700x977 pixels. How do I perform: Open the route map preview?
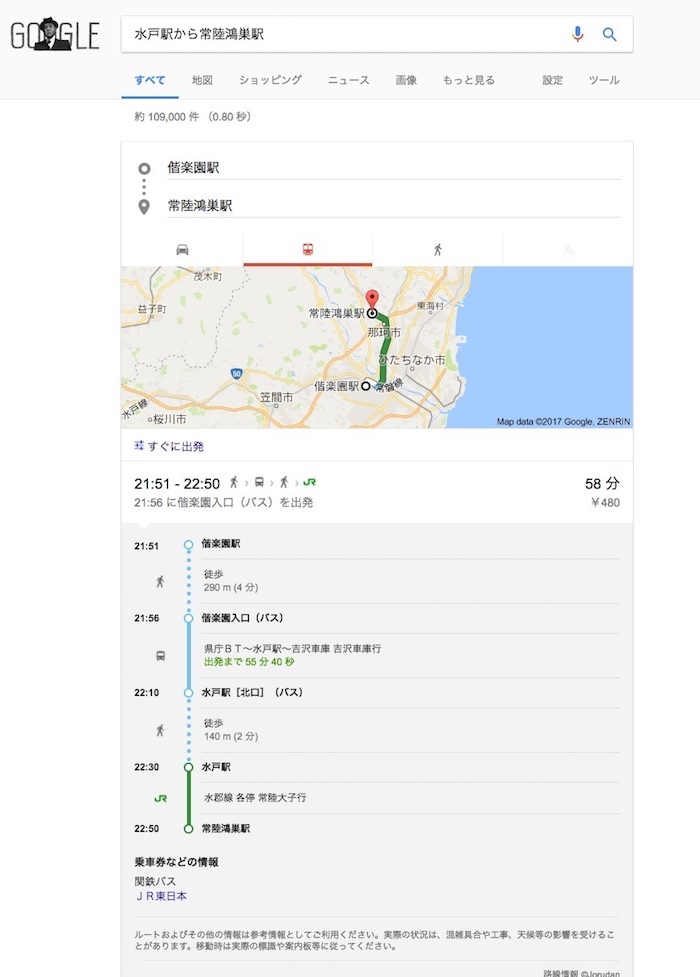pos(376,347)
